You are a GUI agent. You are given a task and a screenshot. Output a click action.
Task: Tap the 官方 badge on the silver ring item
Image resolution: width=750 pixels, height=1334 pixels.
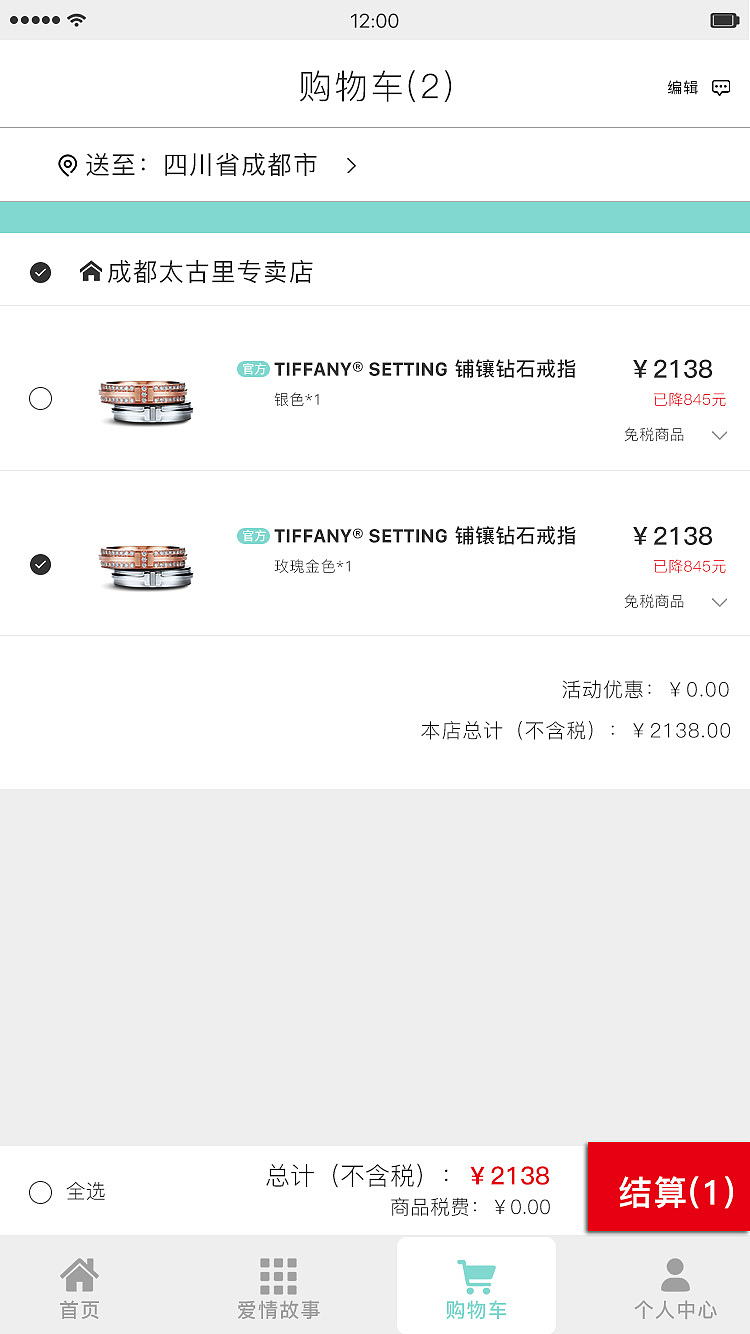(253, 368)
